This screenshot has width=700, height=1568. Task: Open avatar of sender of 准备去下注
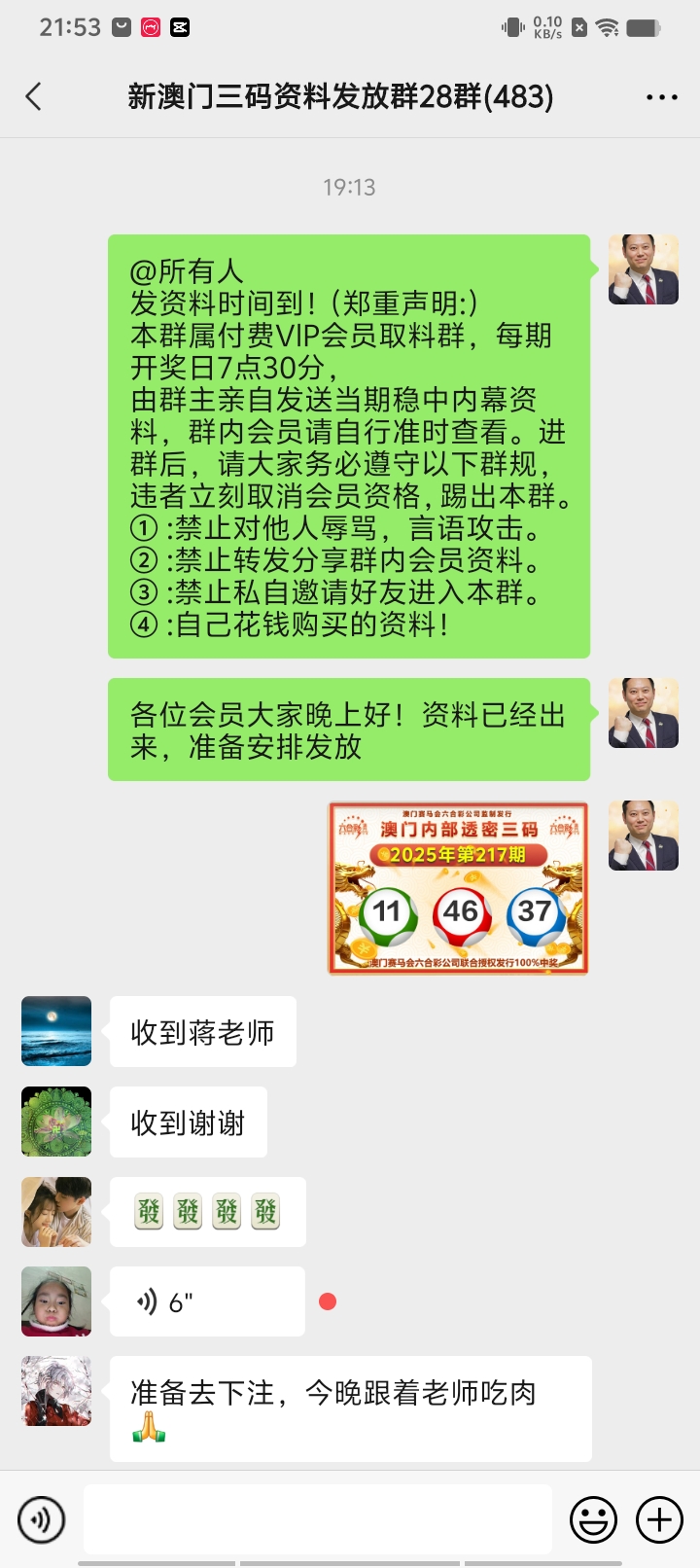[56, 1391]
